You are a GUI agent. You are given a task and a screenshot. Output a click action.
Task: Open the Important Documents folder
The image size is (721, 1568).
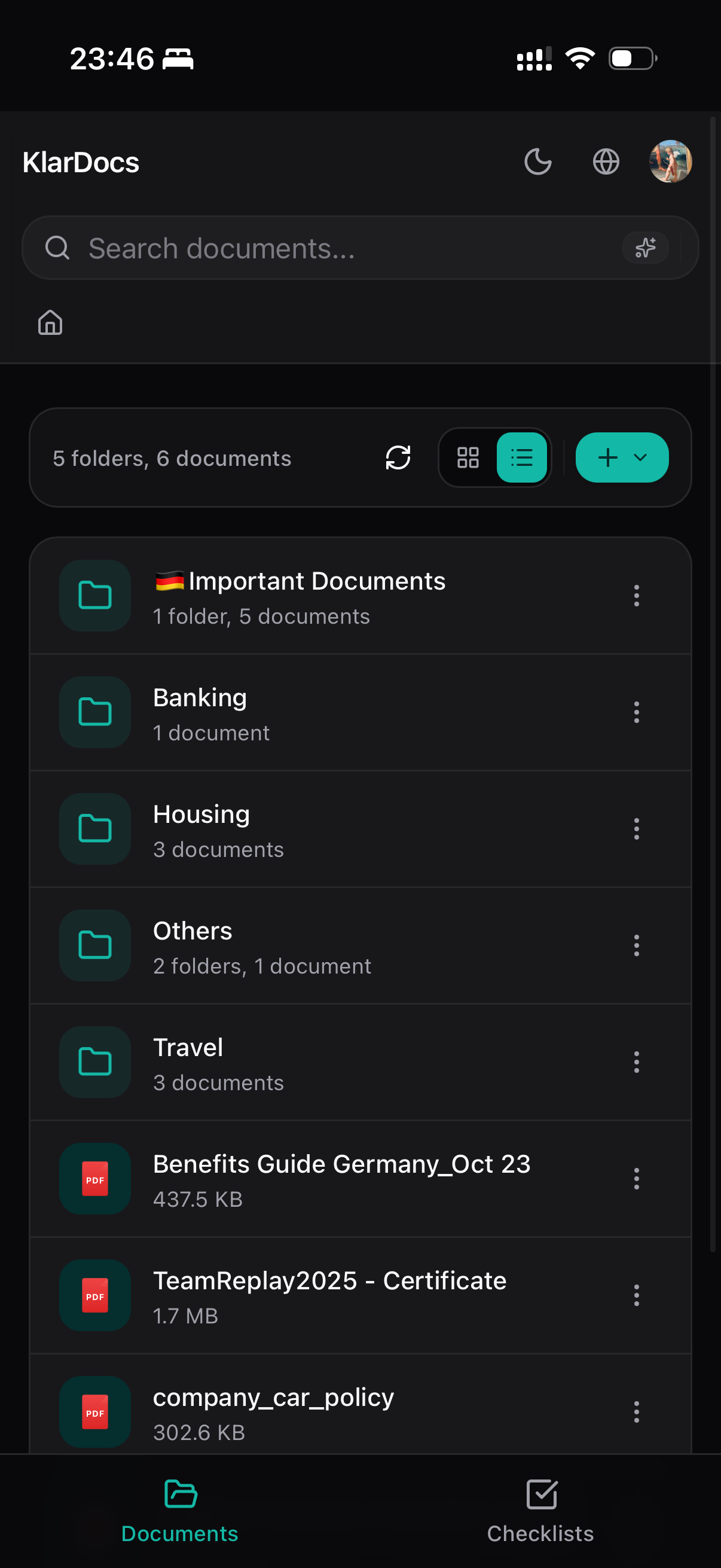click(x=316, y=596)
